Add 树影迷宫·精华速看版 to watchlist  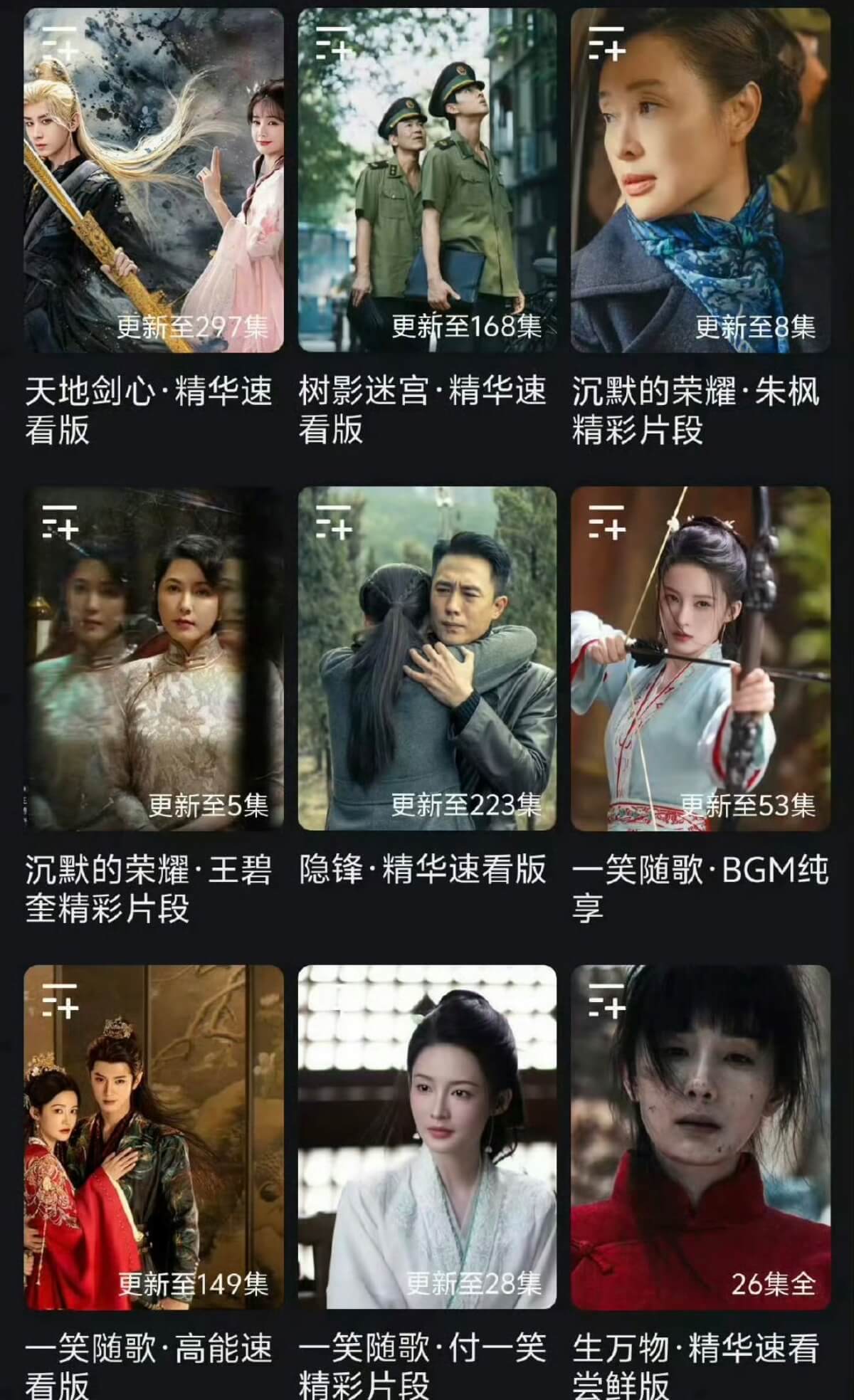click(x=333, y=43)
